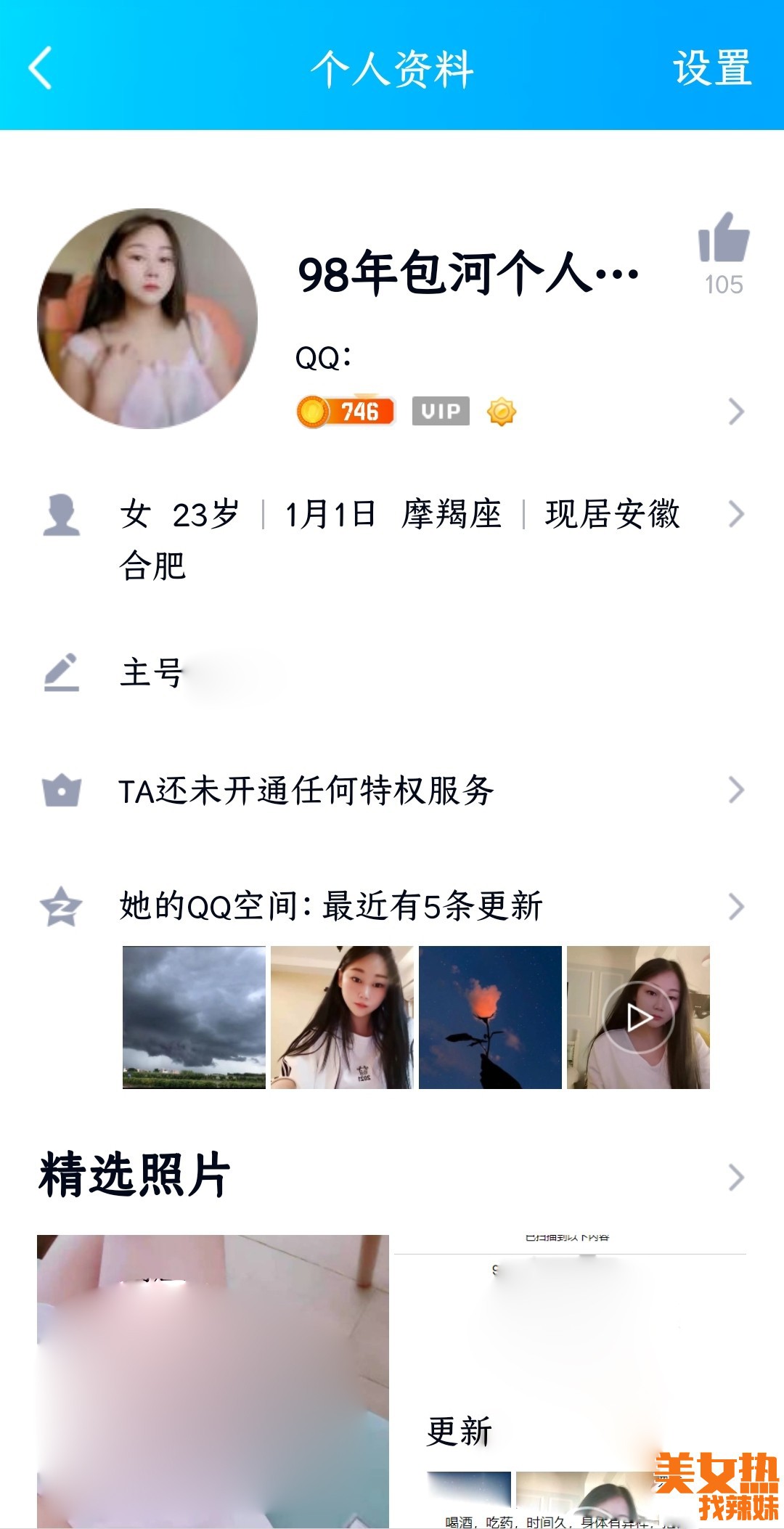Open the glowing rose photo
This screenshot has width=784, height=1529.
coord(490,1017)
